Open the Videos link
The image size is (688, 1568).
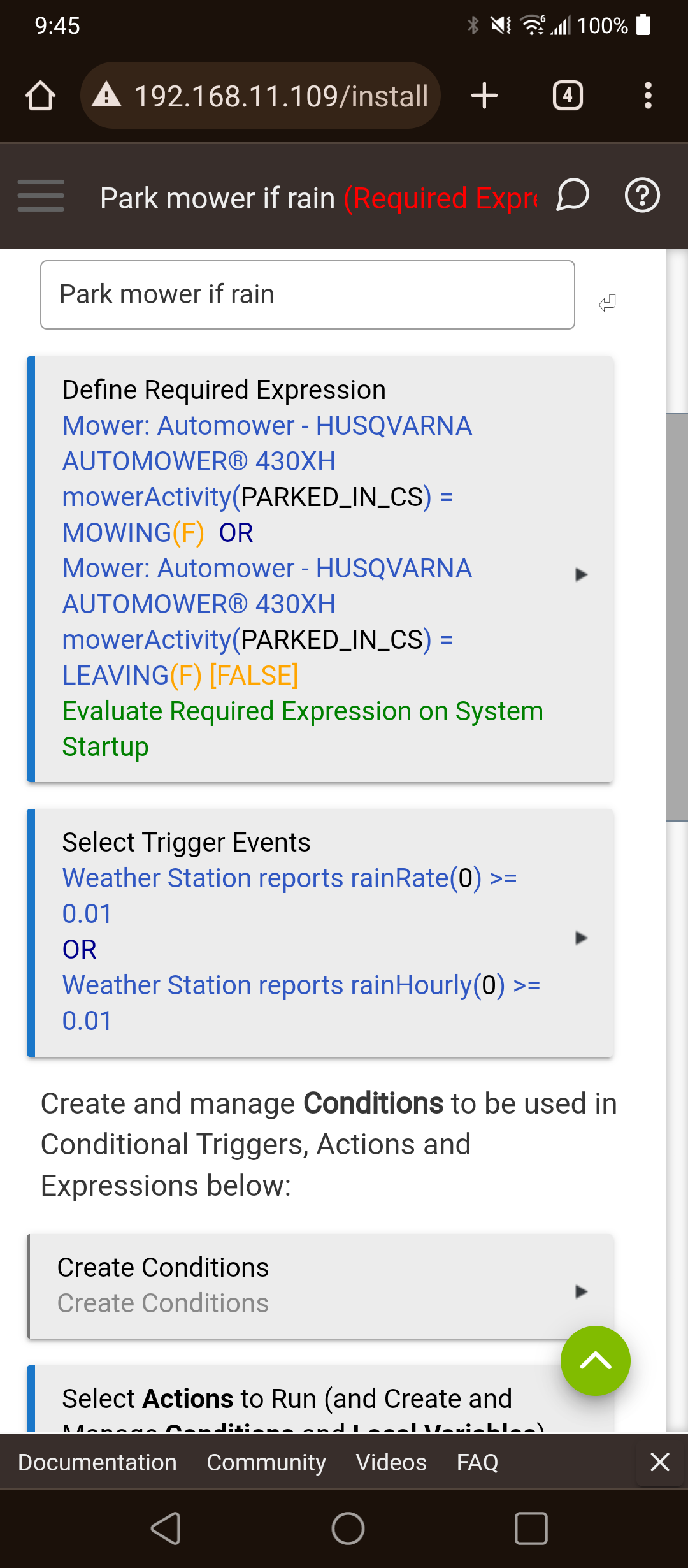(x=391, y=1462)
